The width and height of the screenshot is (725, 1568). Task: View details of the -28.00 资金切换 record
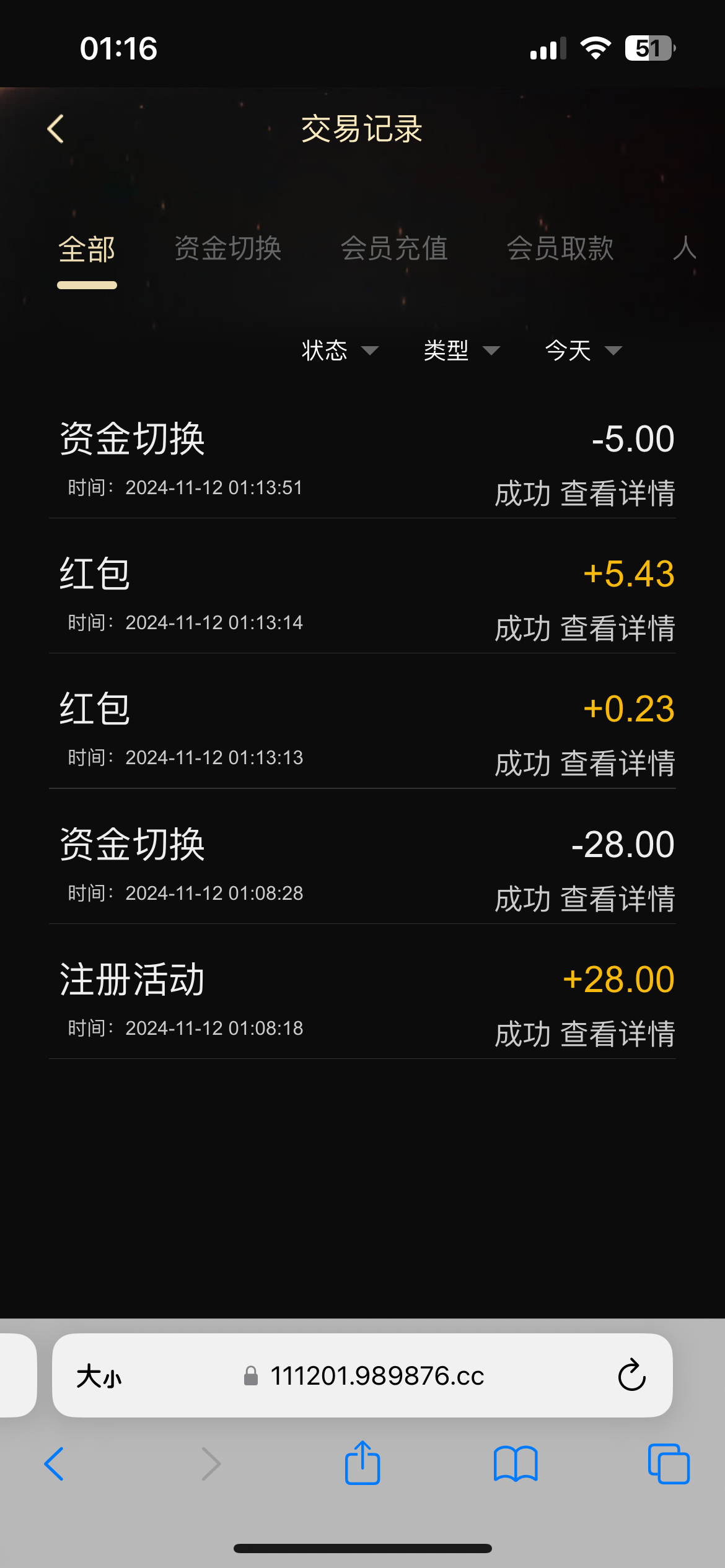[x=617, y=899]
